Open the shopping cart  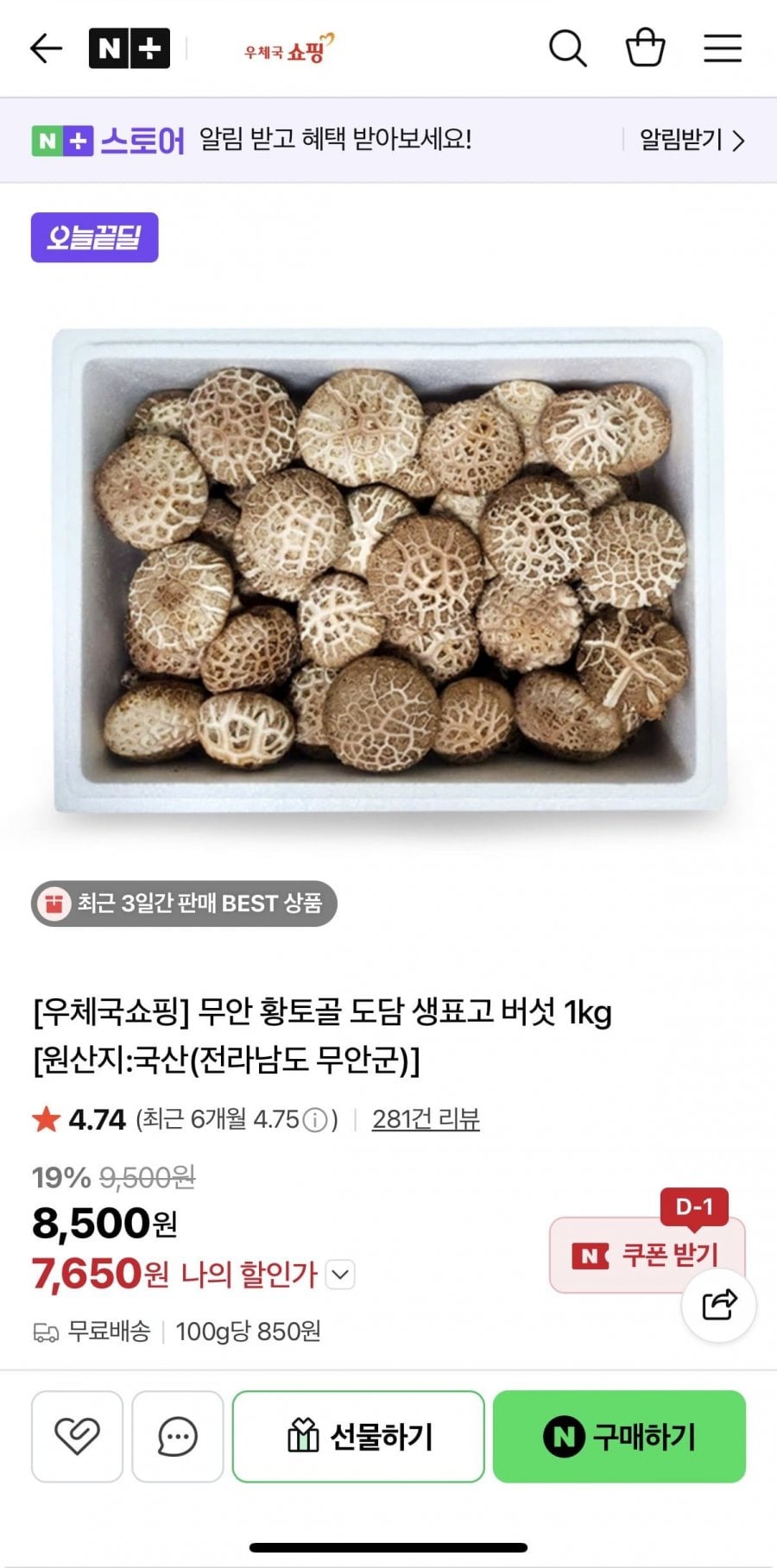pyautogui.click(x=645, y=48)
